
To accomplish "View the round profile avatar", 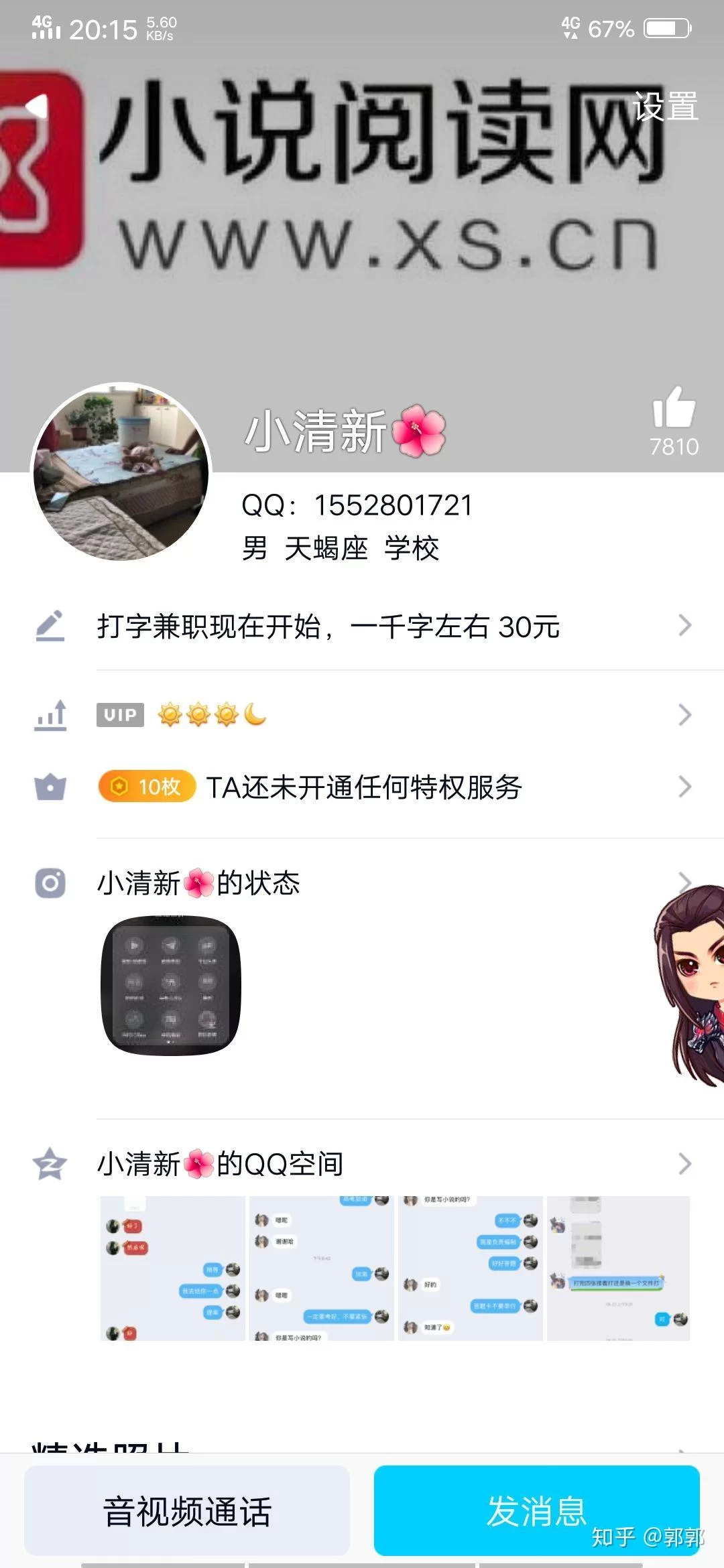I will click(121, 472).
